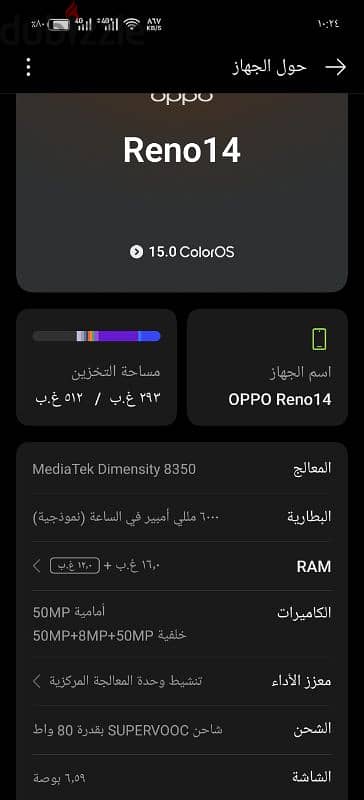Open the معزز الأداء performance booster row
This screenshot has width=364, height=800.
pos(182,681)
